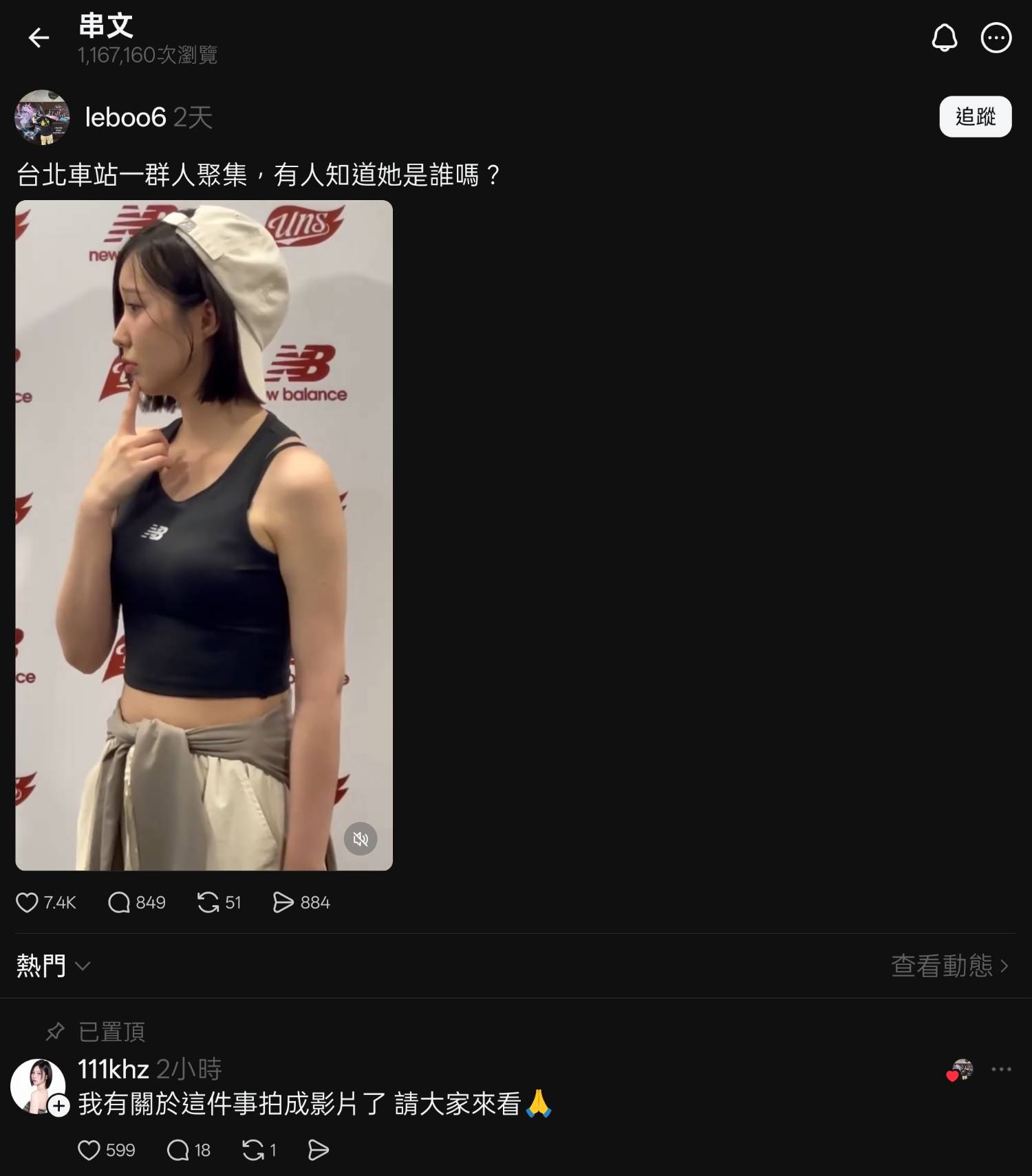1032x1176 pixels.
Task: Open the thread's more options menu
Action: click(x=996, y=38)
